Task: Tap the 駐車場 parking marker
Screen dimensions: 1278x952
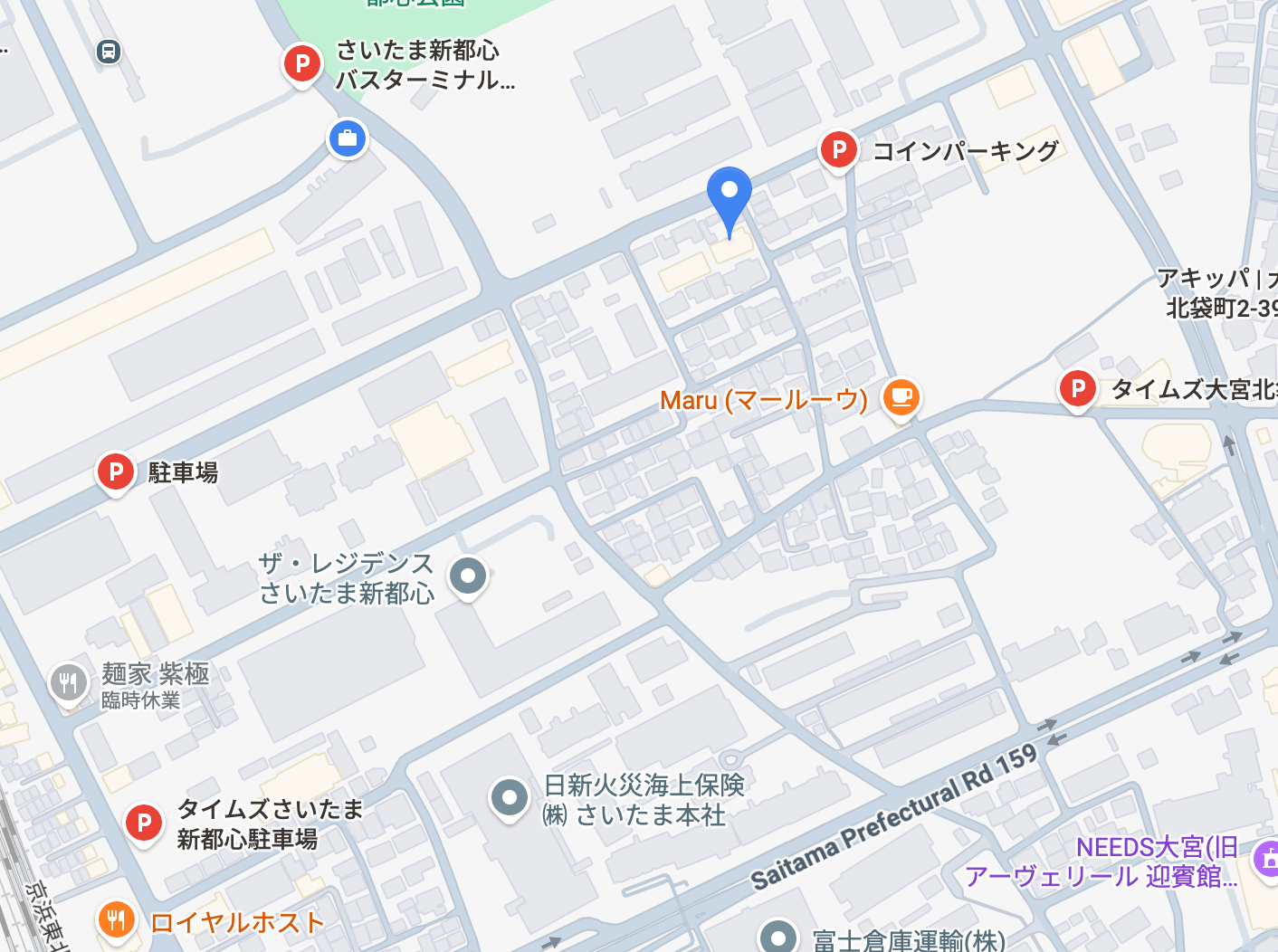Action: (x=116, y=473)
